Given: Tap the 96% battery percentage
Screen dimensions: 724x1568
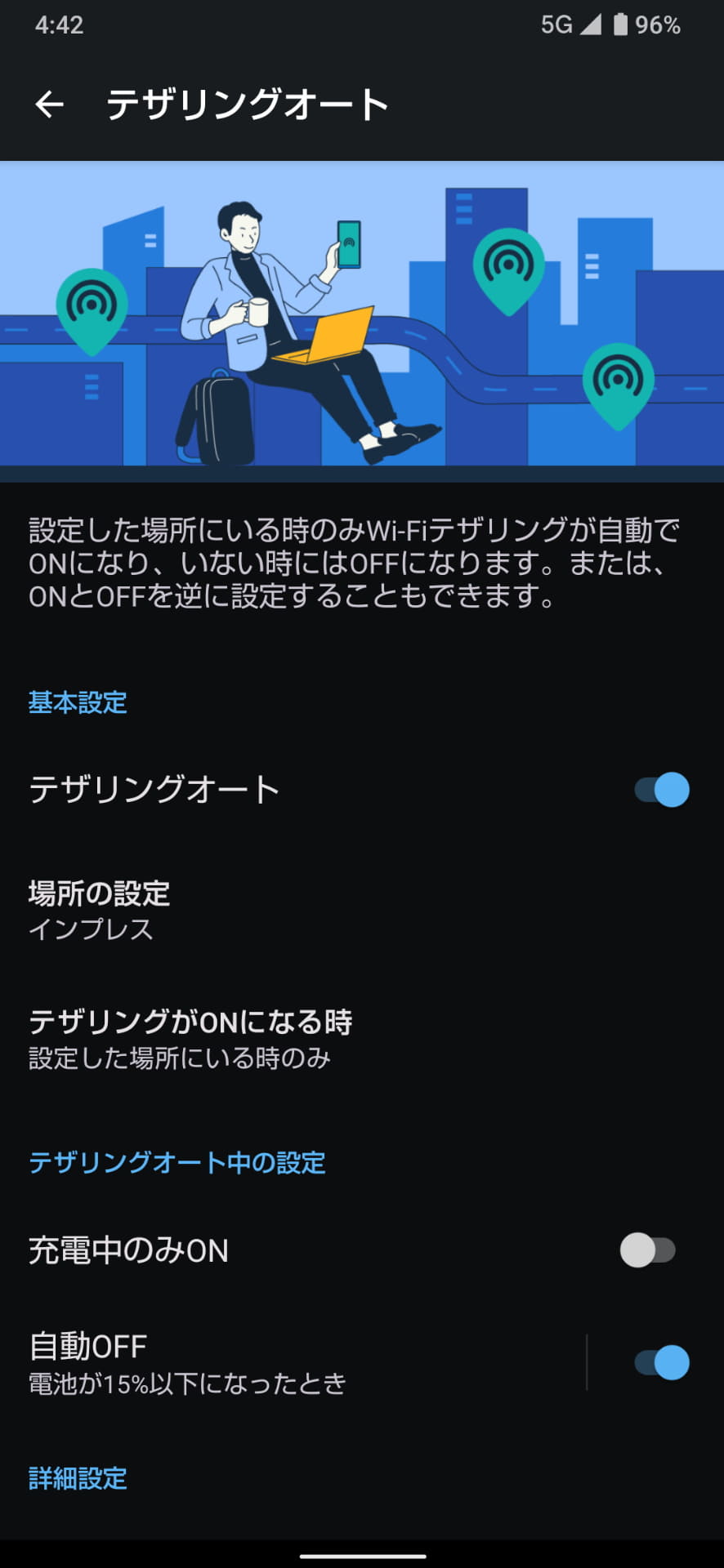Looking at the screenshot, I should tap(659, 27).
